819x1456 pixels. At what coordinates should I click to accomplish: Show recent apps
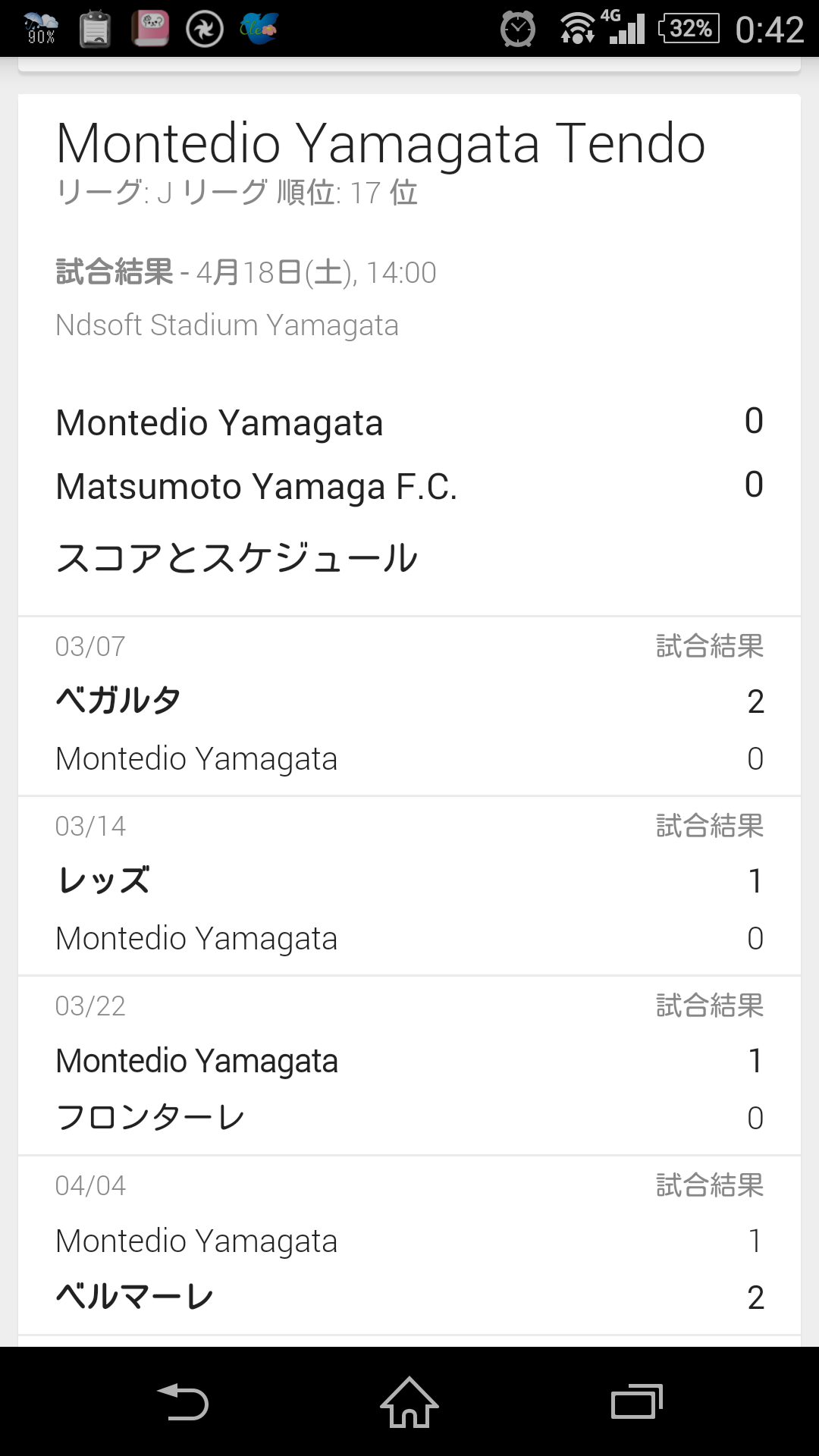tap(637, 1401)
